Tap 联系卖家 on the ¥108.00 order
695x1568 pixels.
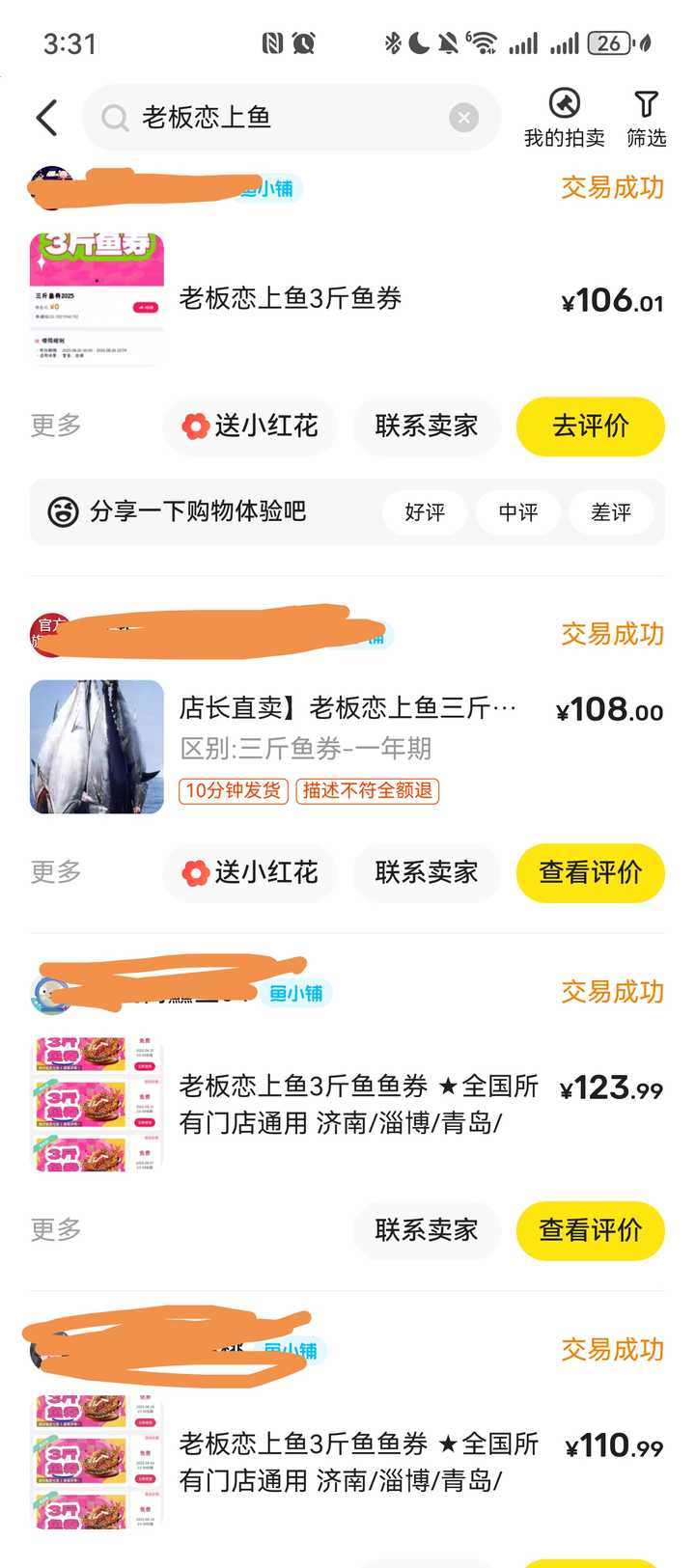[x=426, y=872]
